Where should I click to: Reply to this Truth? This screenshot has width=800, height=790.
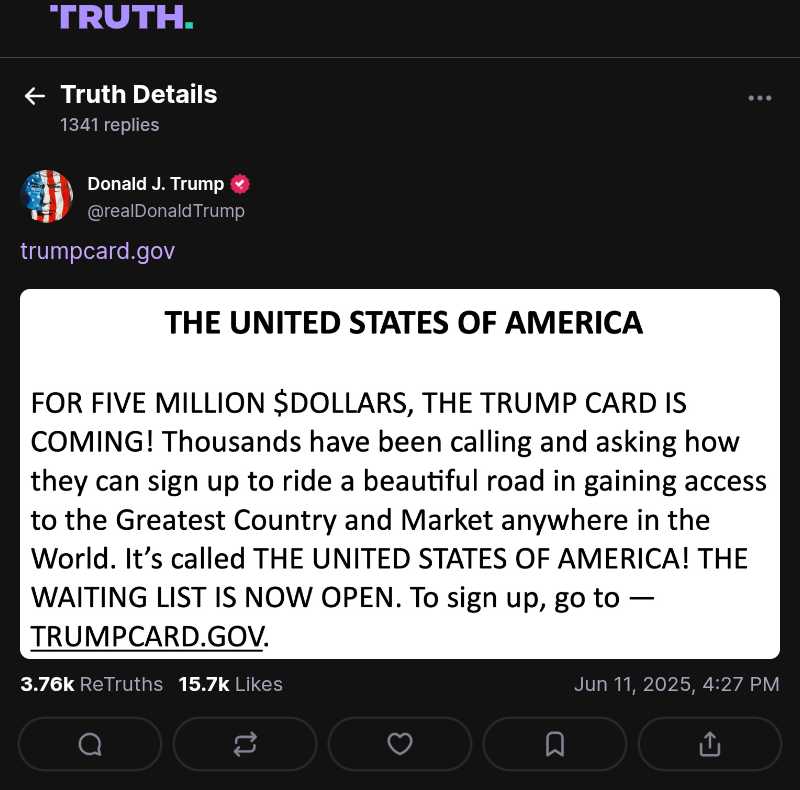click(x=90, y=744)
